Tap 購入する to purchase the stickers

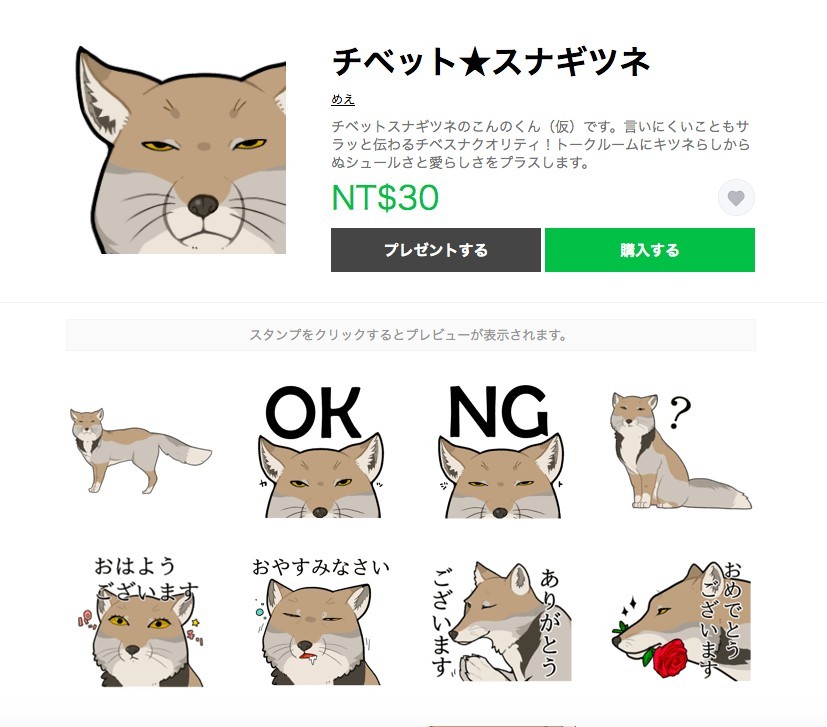[650, 250]
